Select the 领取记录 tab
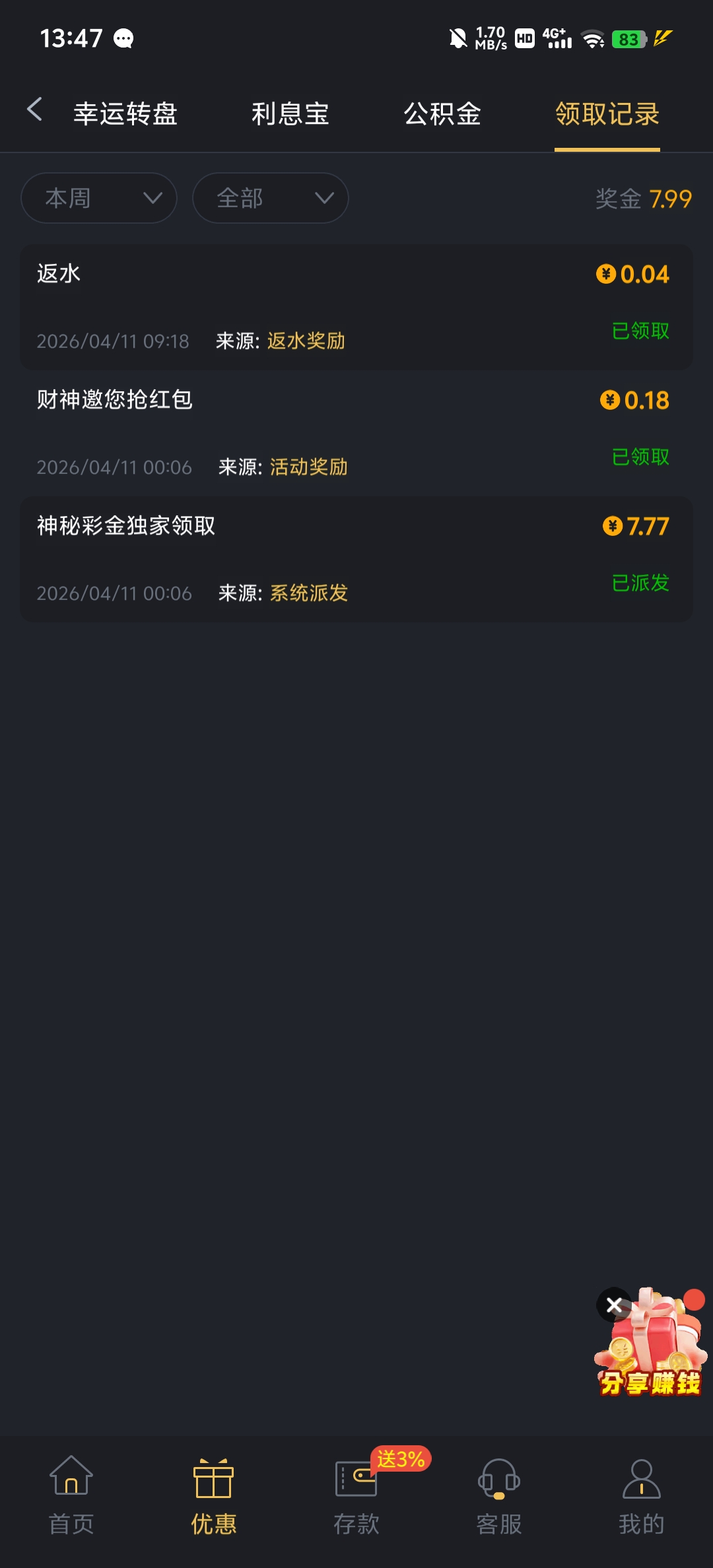The image size is (713, 1568). (607, 114)
